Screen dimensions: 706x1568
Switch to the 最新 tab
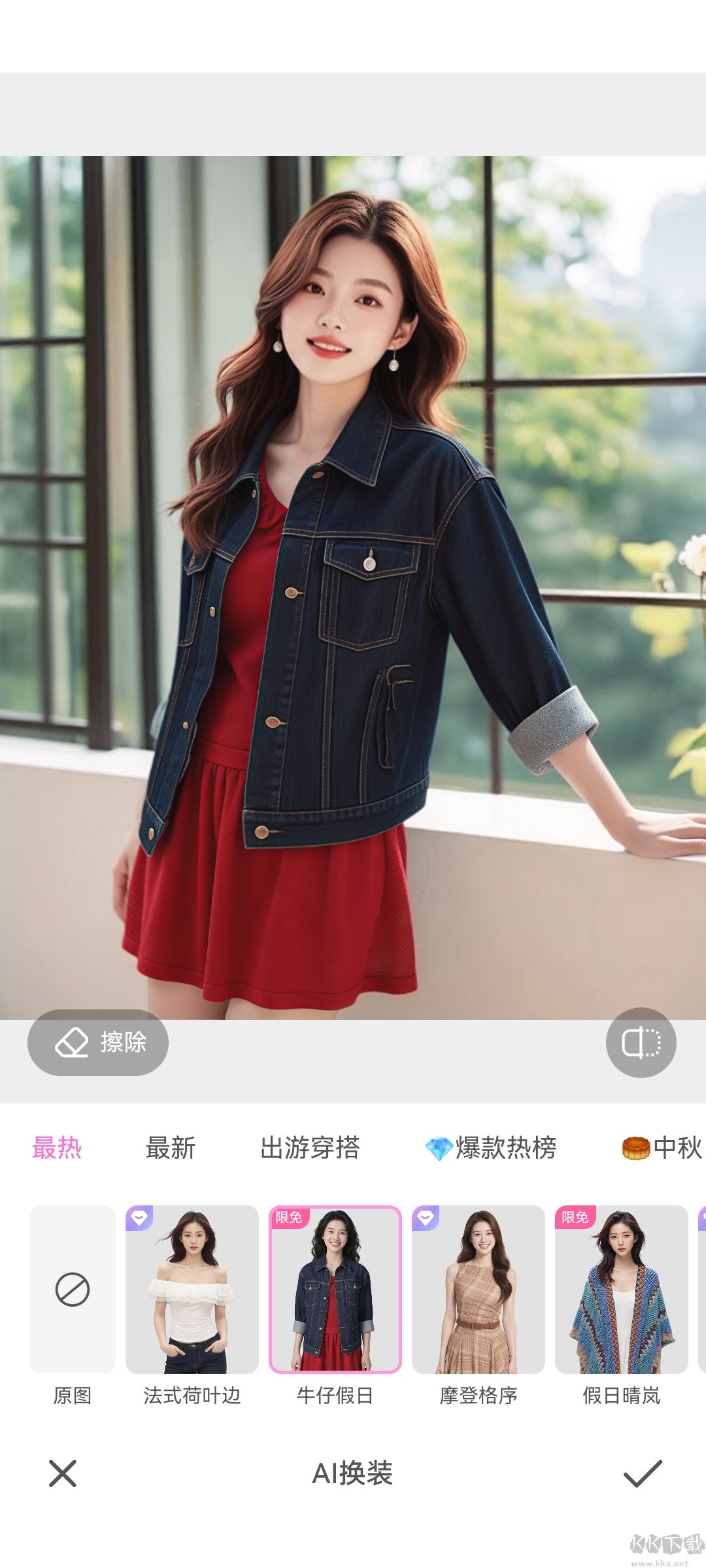pos(171,1148)
